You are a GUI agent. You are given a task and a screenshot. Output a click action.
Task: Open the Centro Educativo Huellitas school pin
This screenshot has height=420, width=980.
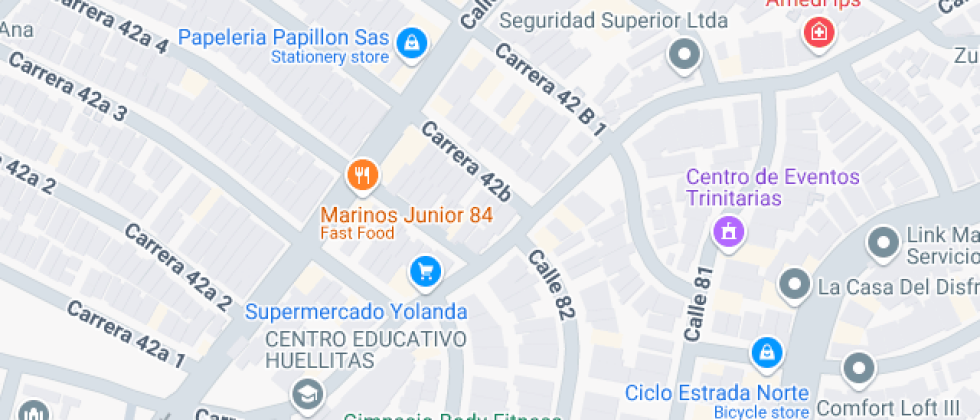pyautogui.click(x=308, y=396)
